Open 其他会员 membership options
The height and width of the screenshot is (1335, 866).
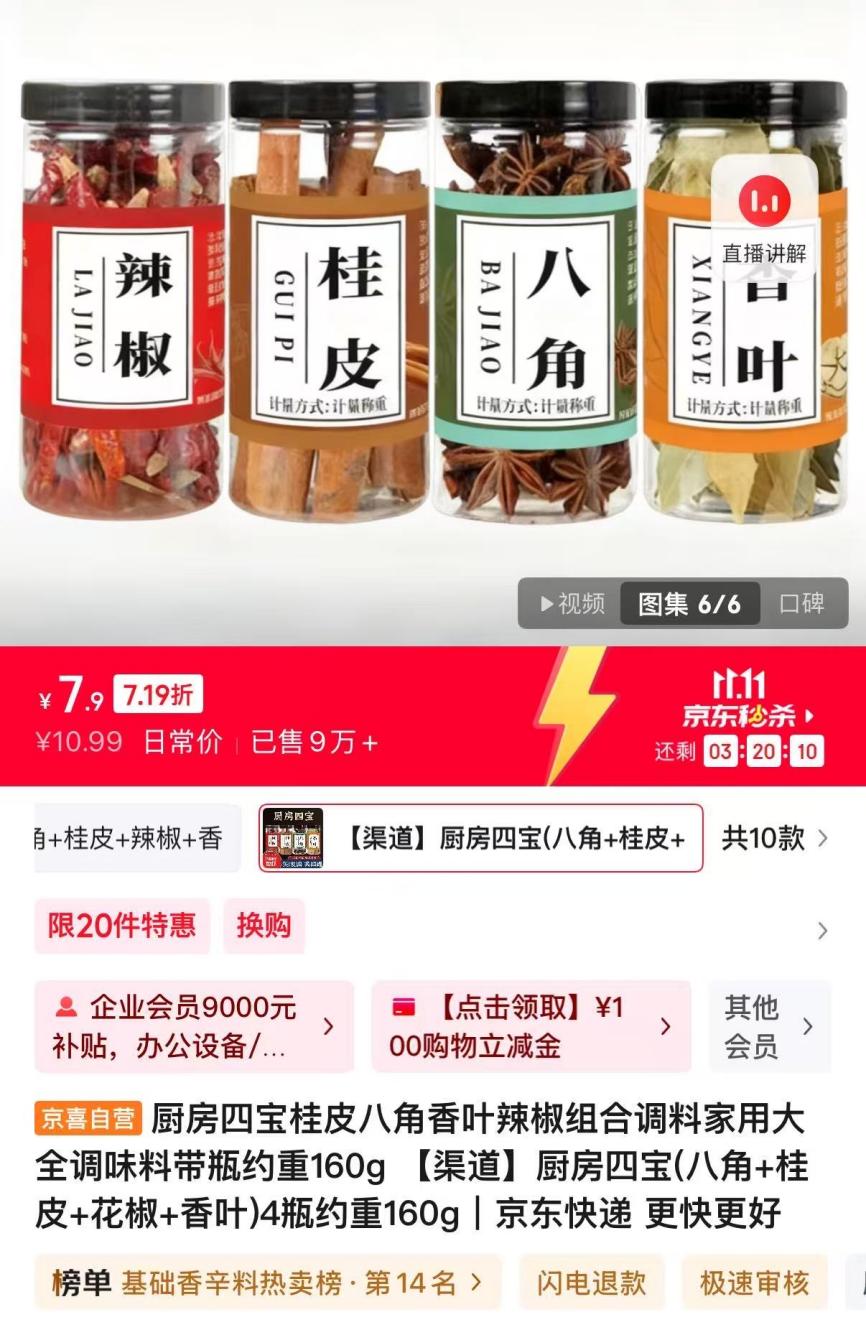768,1026
